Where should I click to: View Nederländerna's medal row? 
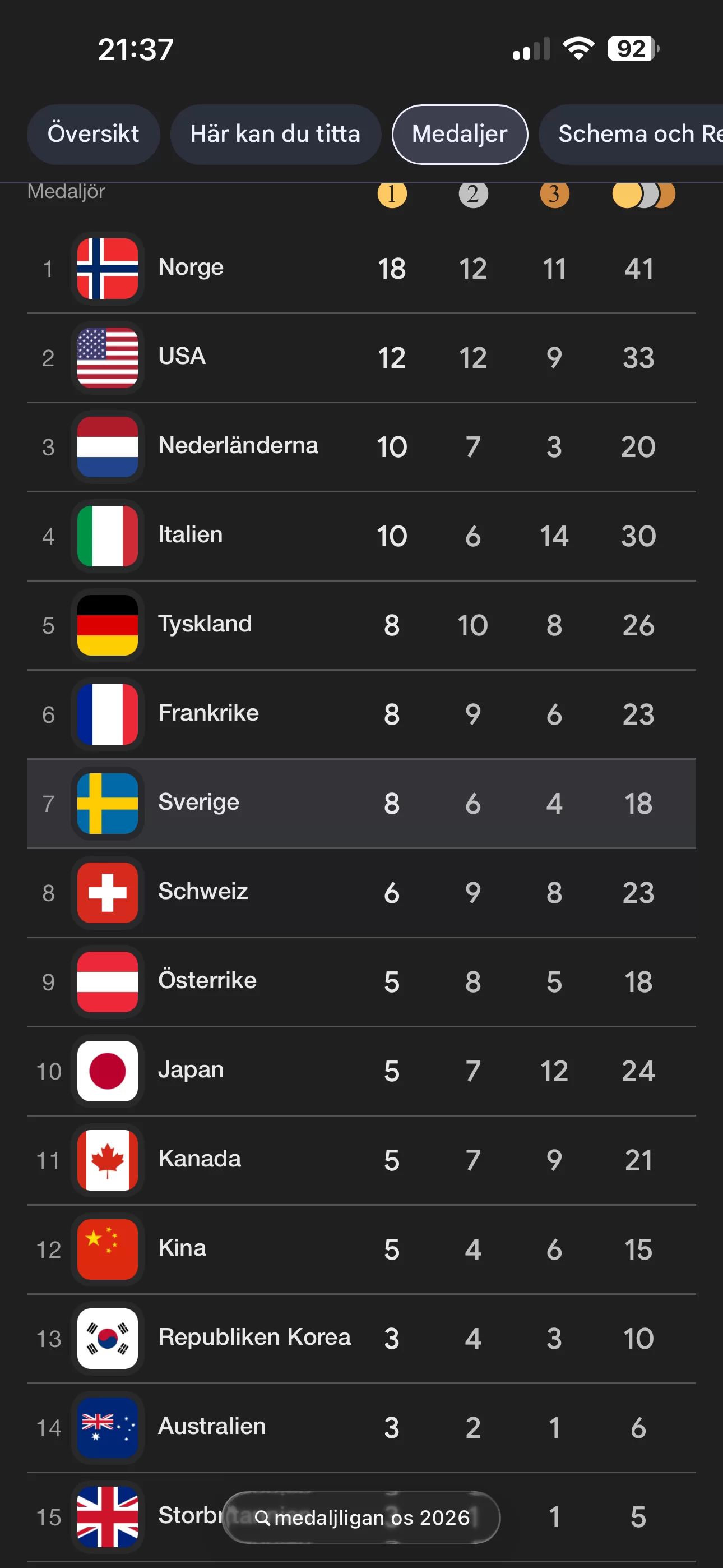click(361, 446)
